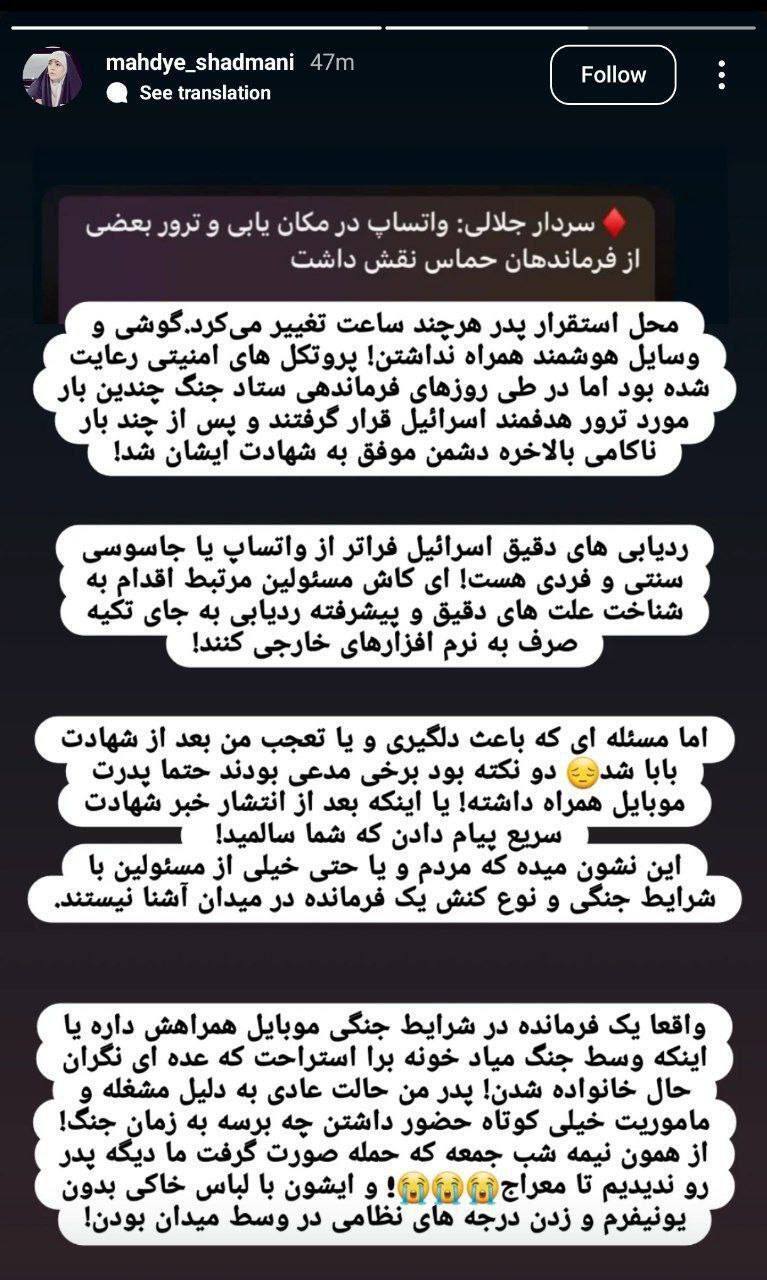Tap See translation

pos(204,93)
